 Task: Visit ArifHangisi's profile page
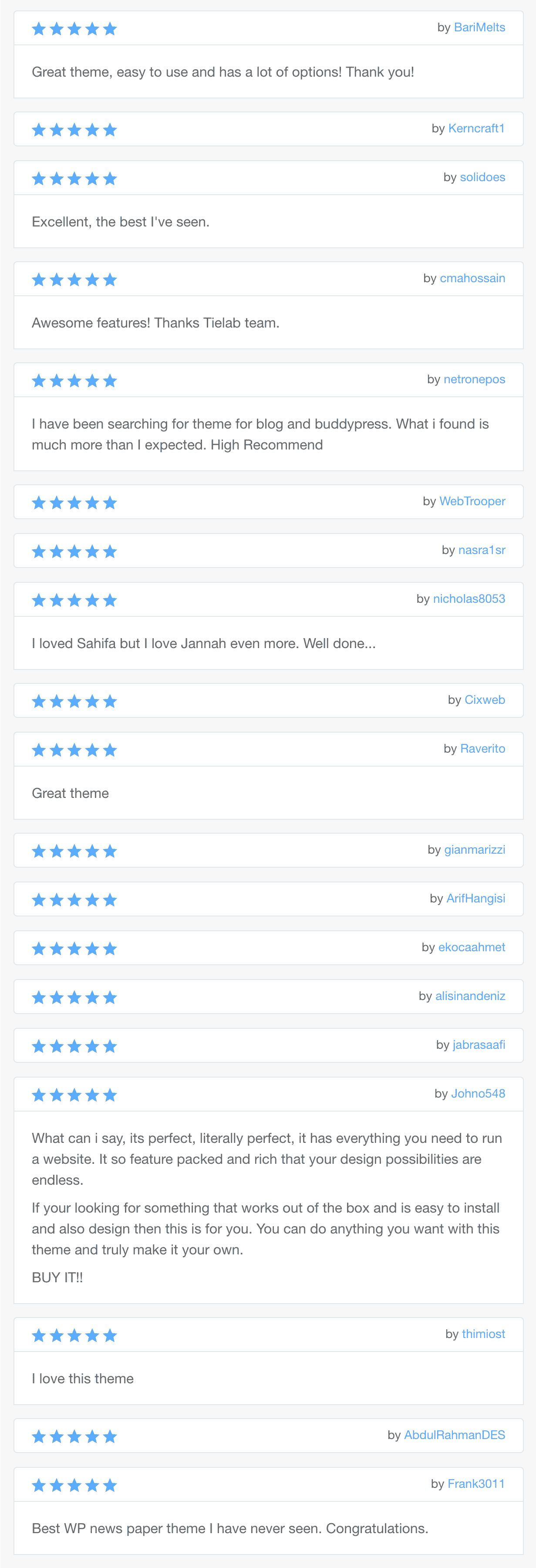pos(475,898)
